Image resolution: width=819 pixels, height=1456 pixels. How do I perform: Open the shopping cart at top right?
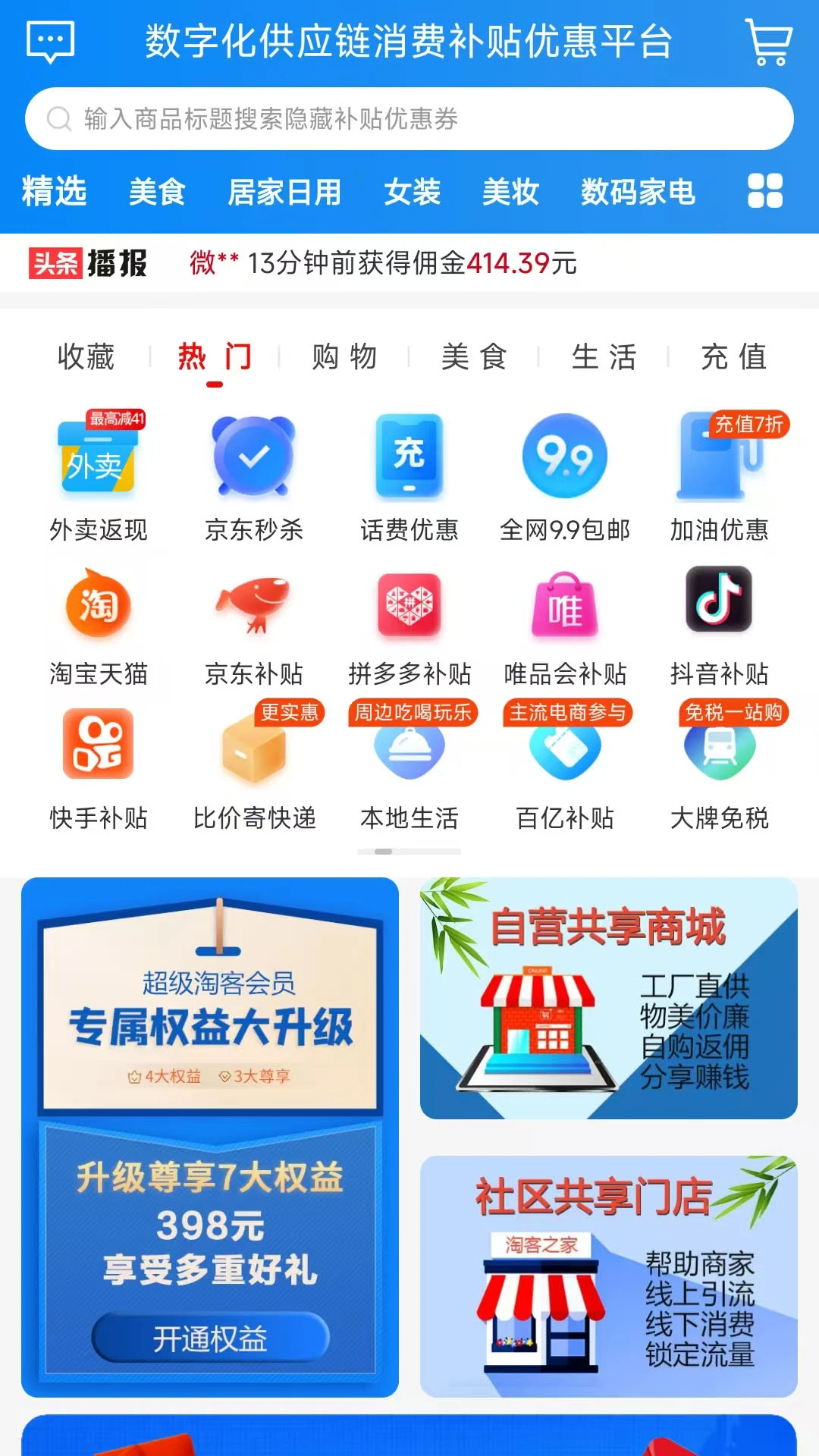768,43
